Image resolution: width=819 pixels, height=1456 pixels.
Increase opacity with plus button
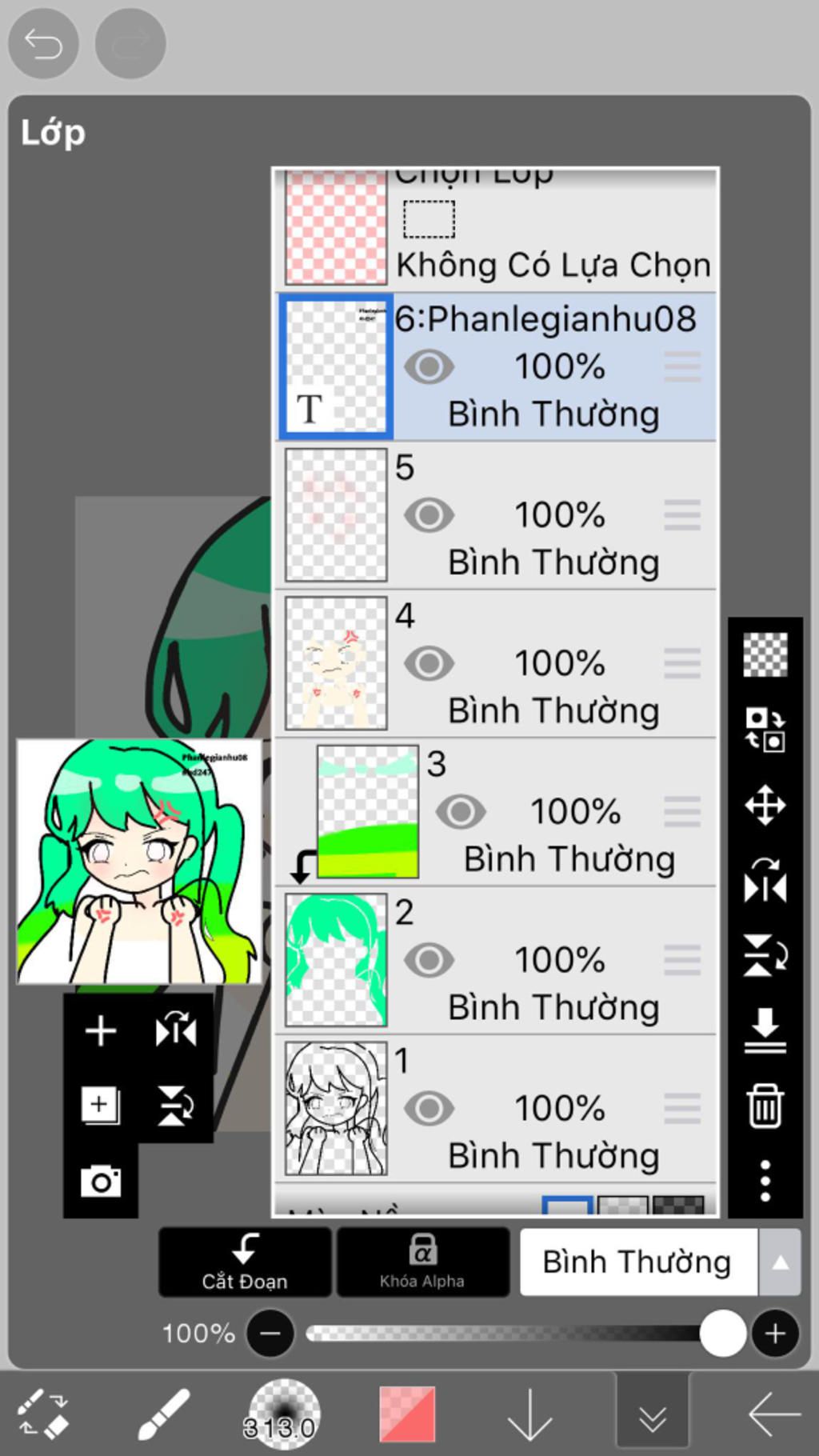click(774, 1334)
